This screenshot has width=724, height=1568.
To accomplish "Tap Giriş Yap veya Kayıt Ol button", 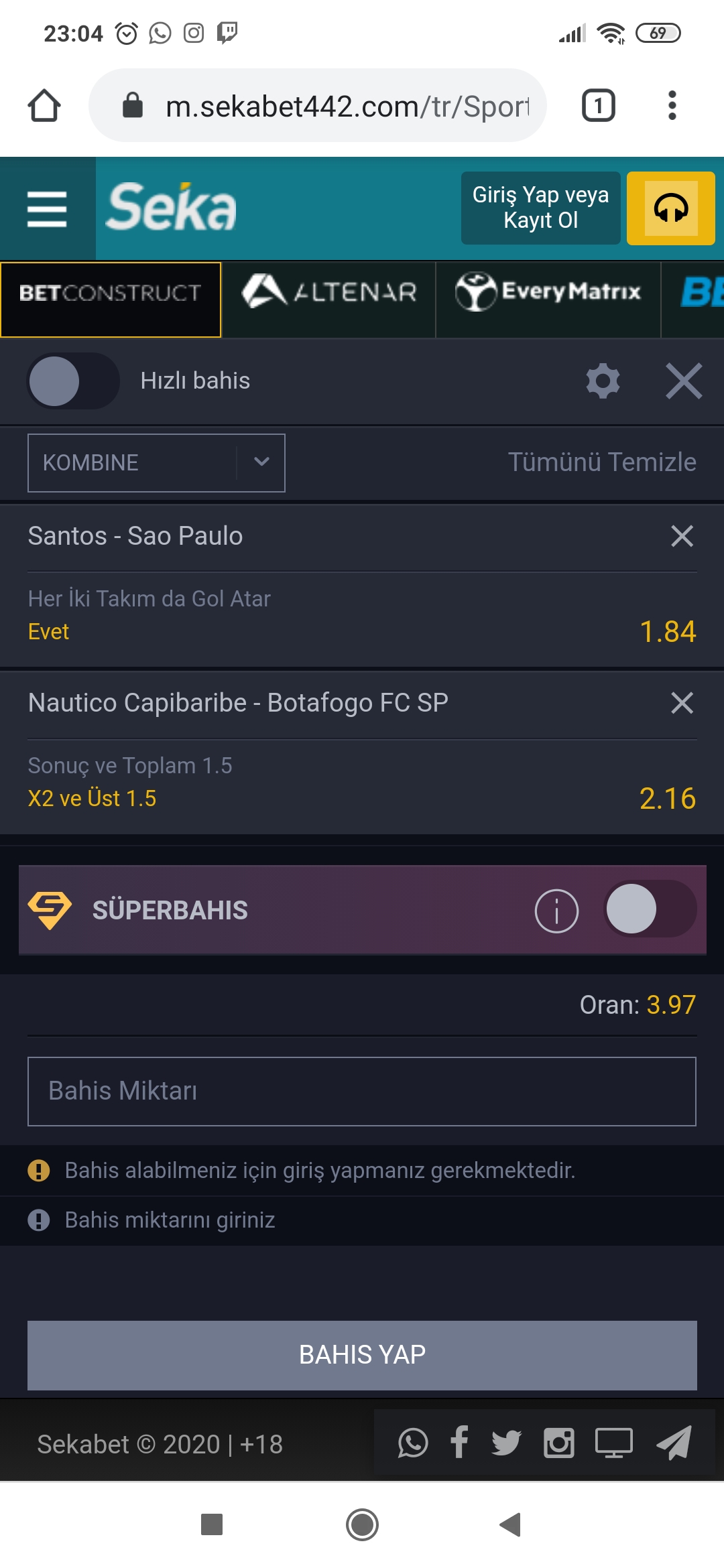I will [540, 208].
